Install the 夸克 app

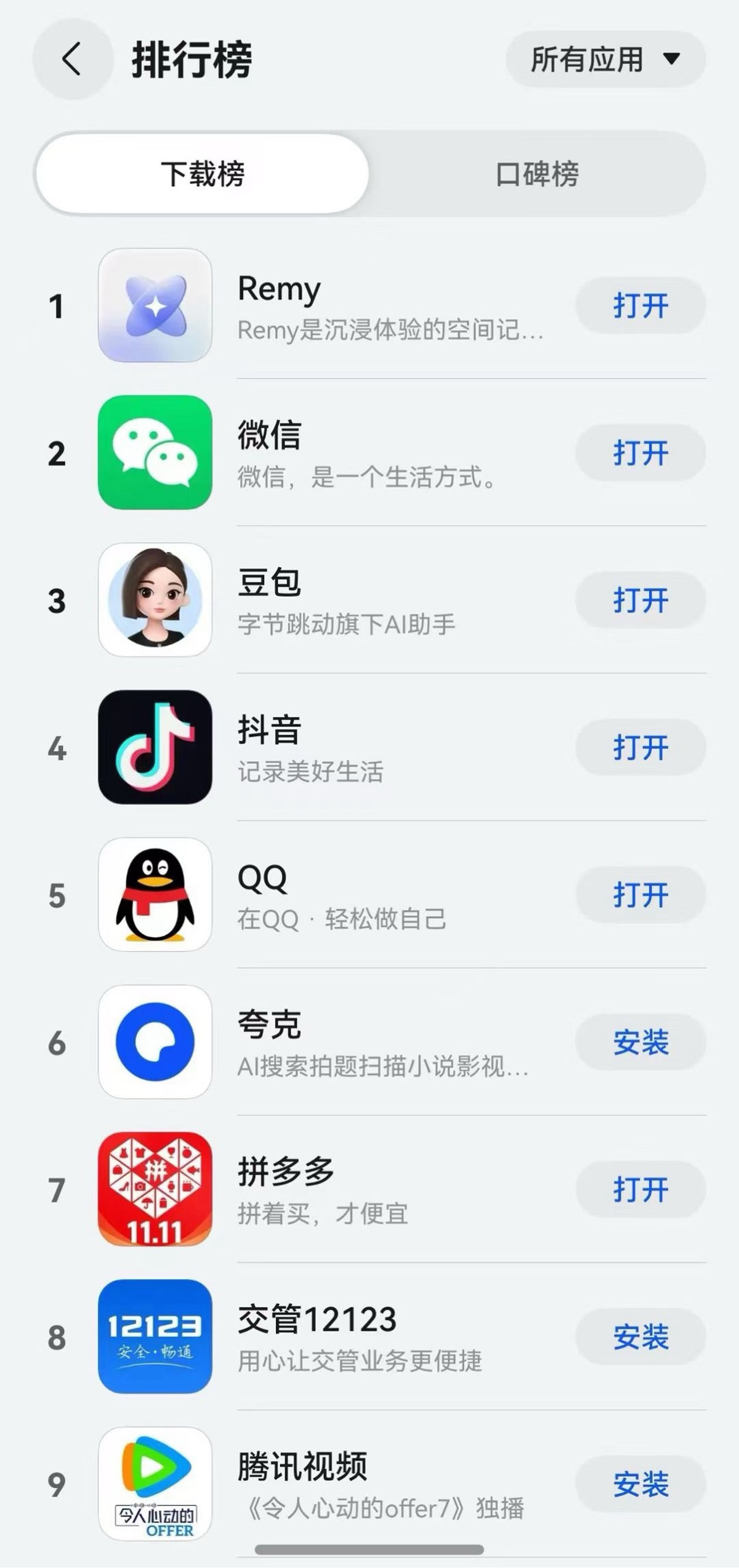click(640, 1042)
